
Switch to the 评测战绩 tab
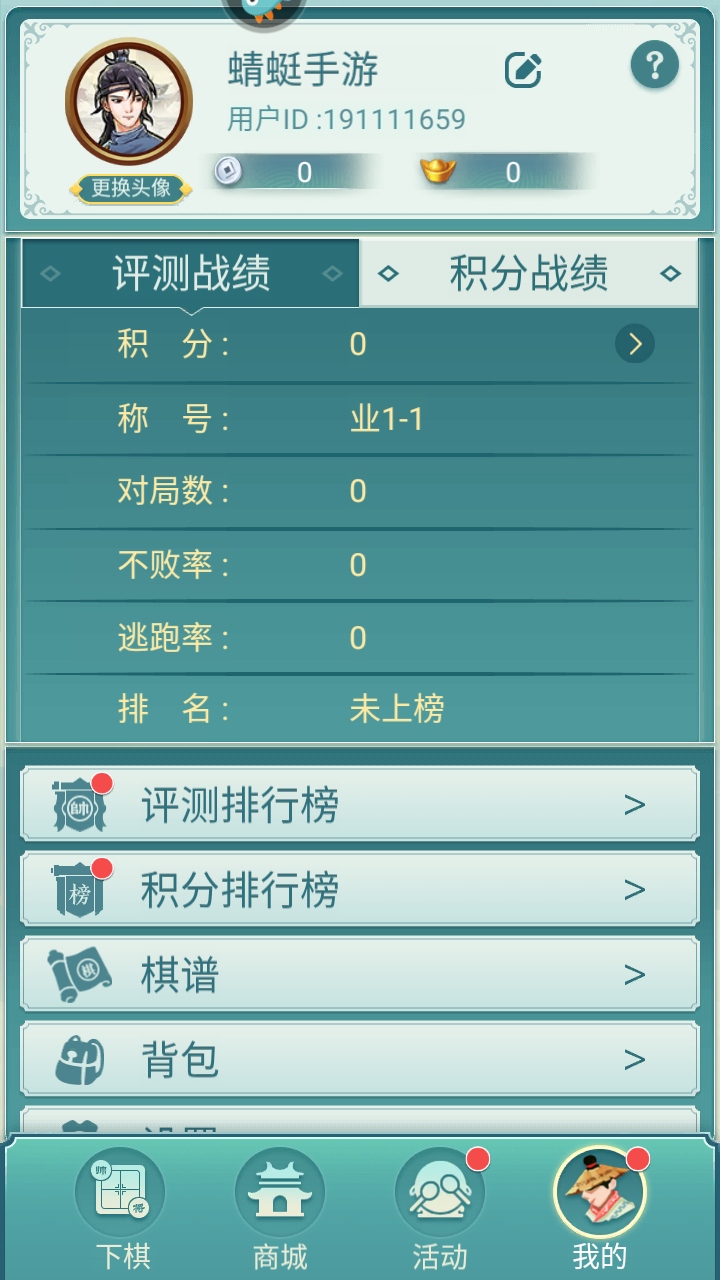[190, 273]
